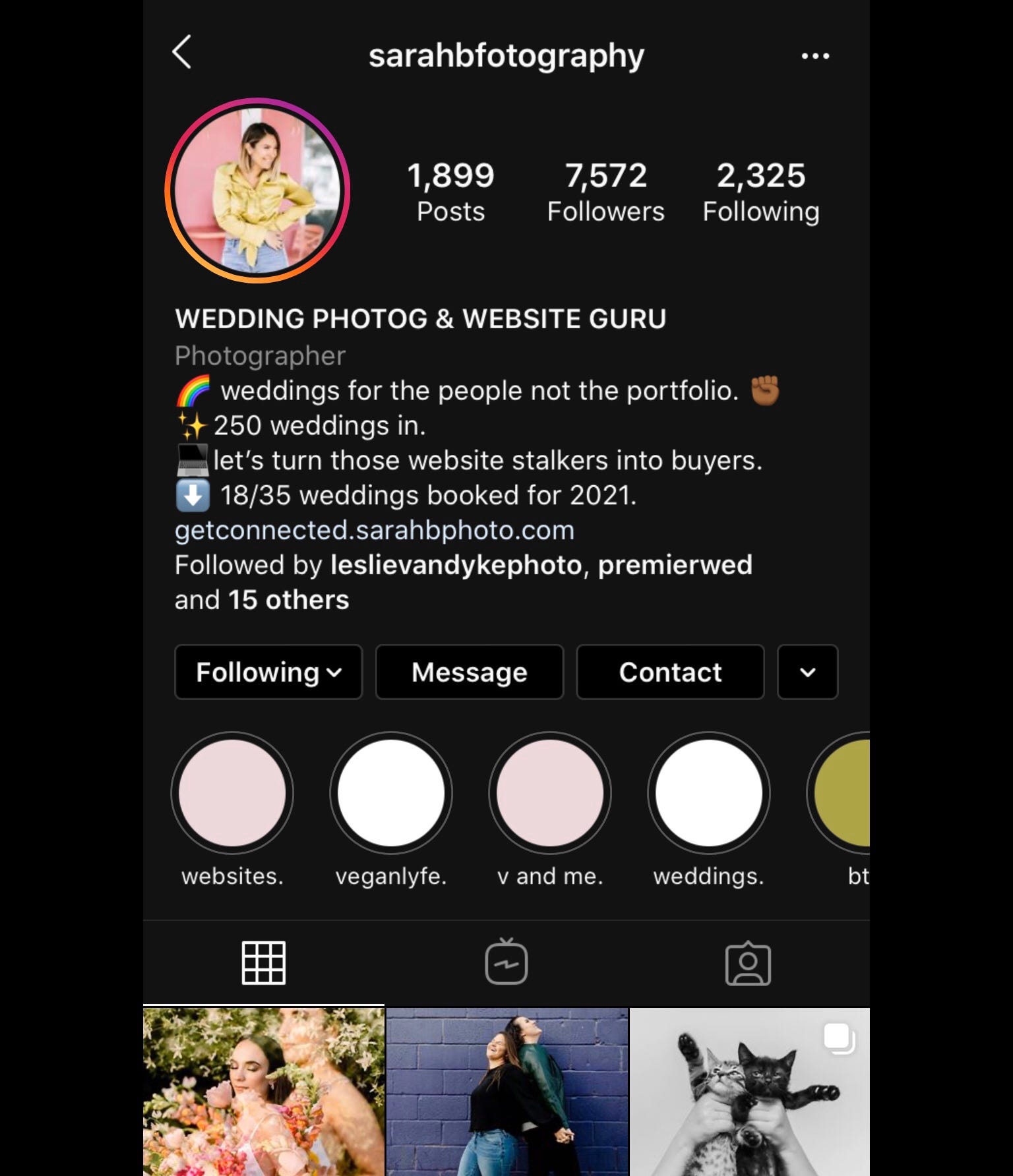The width and height of the screenshot is (1013, 1176).
Task: Switch to the tagged photos tab
Action: pyautogui.click(x=748, y=962)
